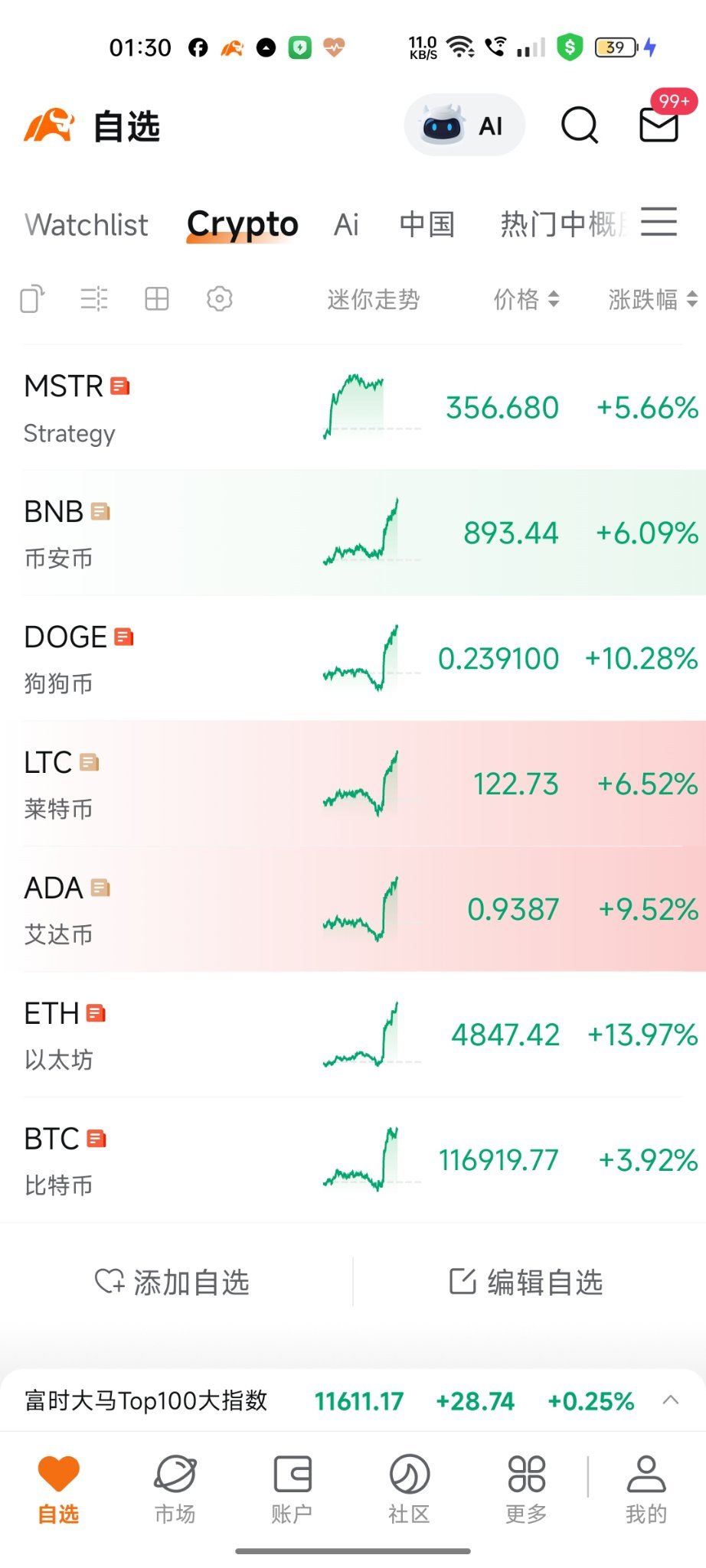Open the DOGE 狗狗币 row
706x1568 pixels.
click(353, 659)
